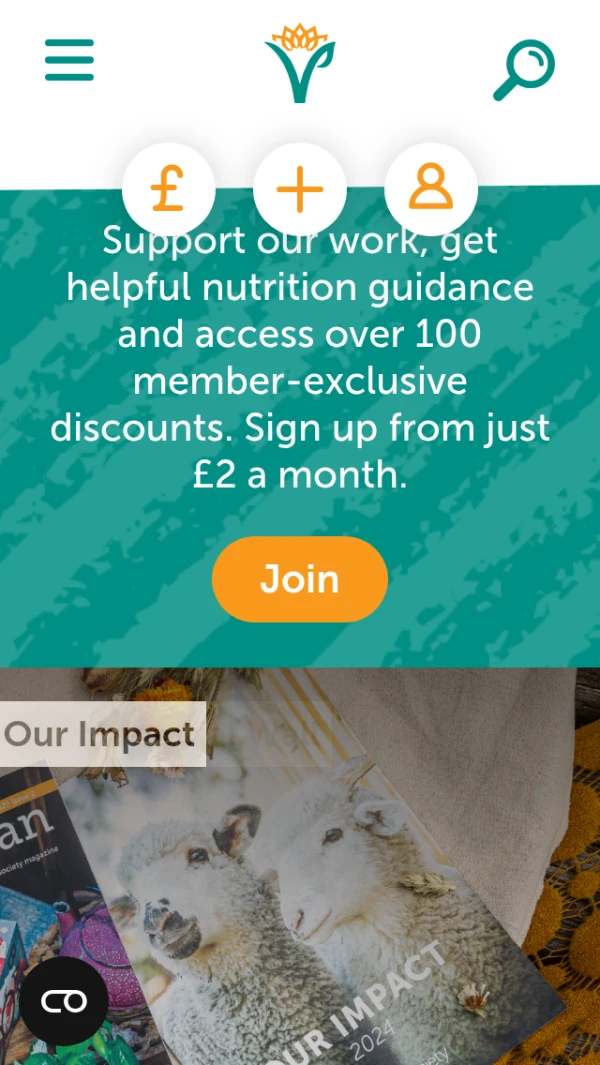Viewport: 600px width, 1065px height.
Task: Join as a member
Action: tap(300, 579)
